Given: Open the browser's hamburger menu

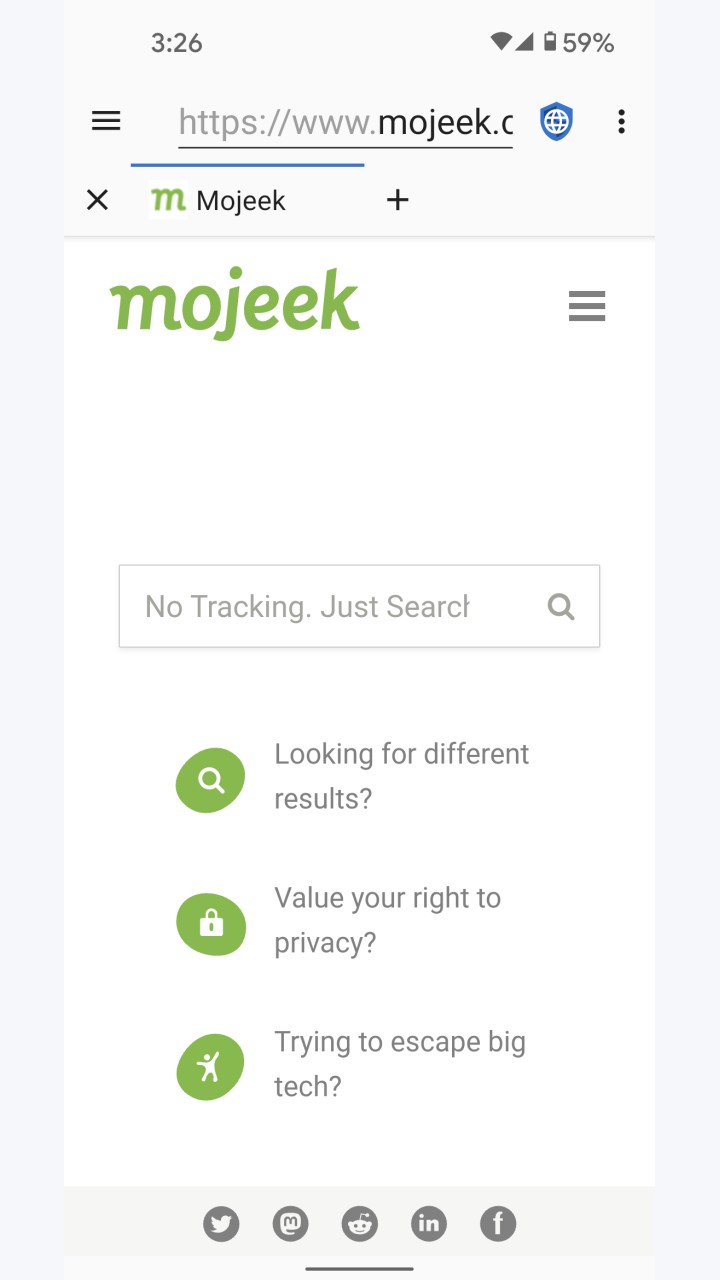Looking at the screenshot, I should pyautogui.click(x=106, y=122).
